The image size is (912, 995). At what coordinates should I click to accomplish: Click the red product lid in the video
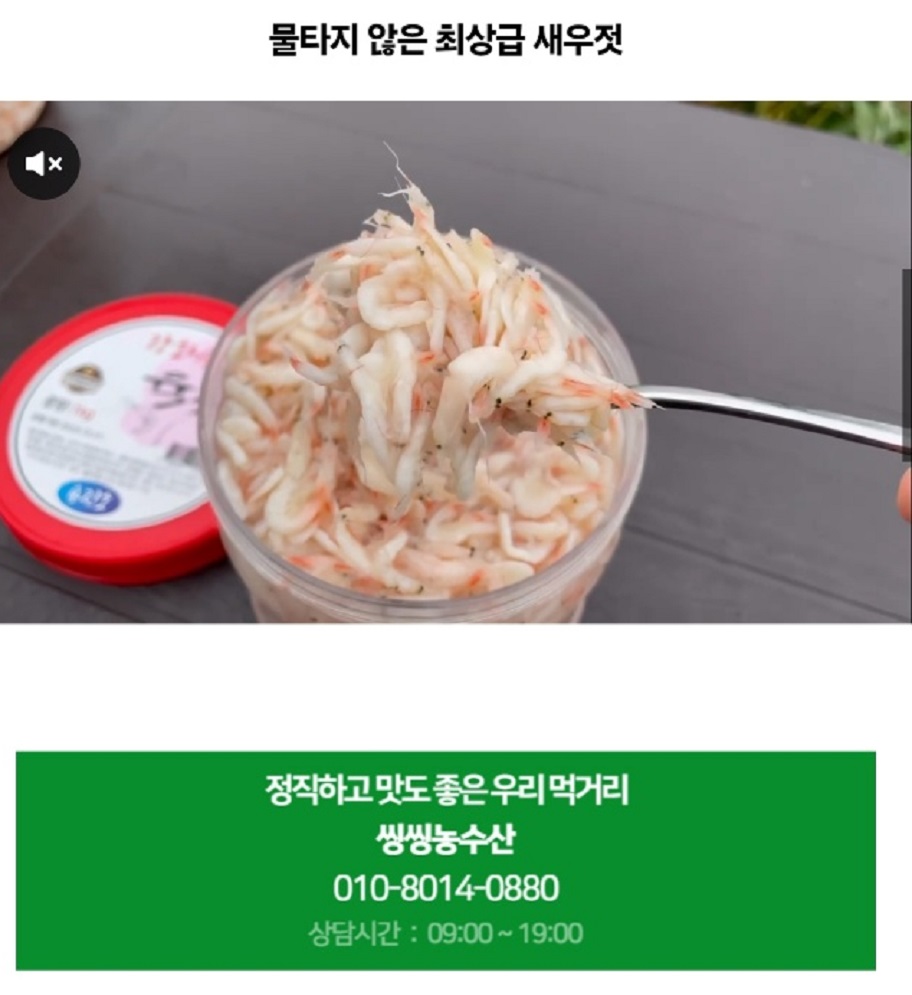coord(115,430)
